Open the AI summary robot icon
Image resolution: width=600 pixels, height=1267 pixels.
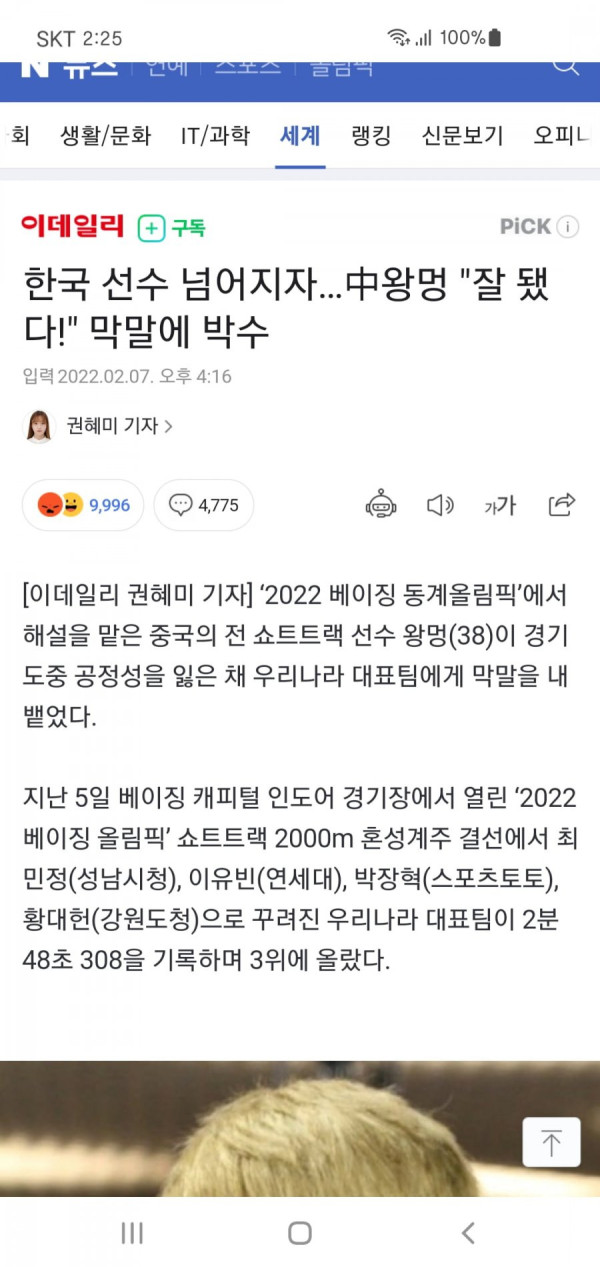pos(381,505)
